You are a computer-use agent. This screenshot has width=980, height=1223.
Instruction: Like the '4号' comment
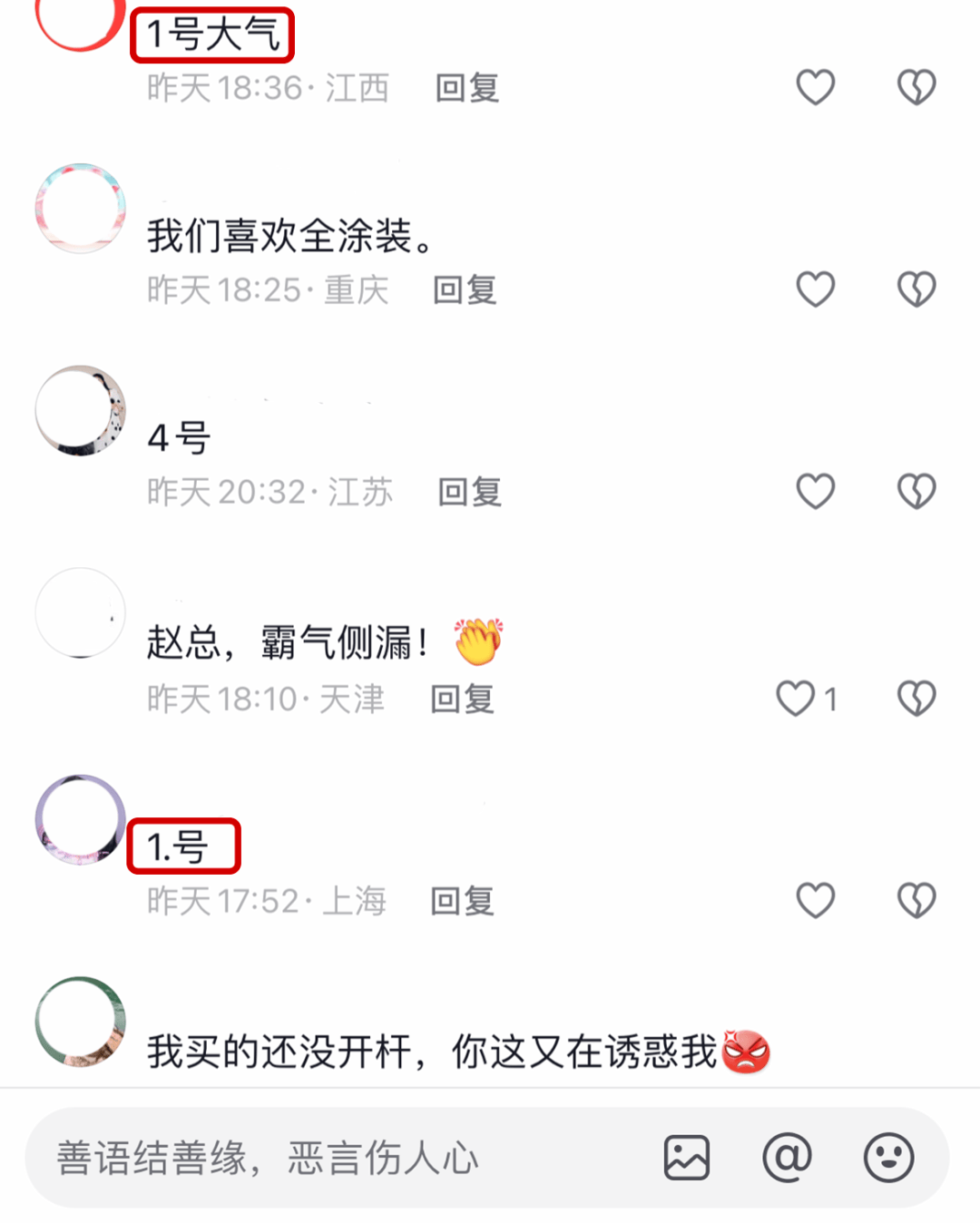click(815, 492)
